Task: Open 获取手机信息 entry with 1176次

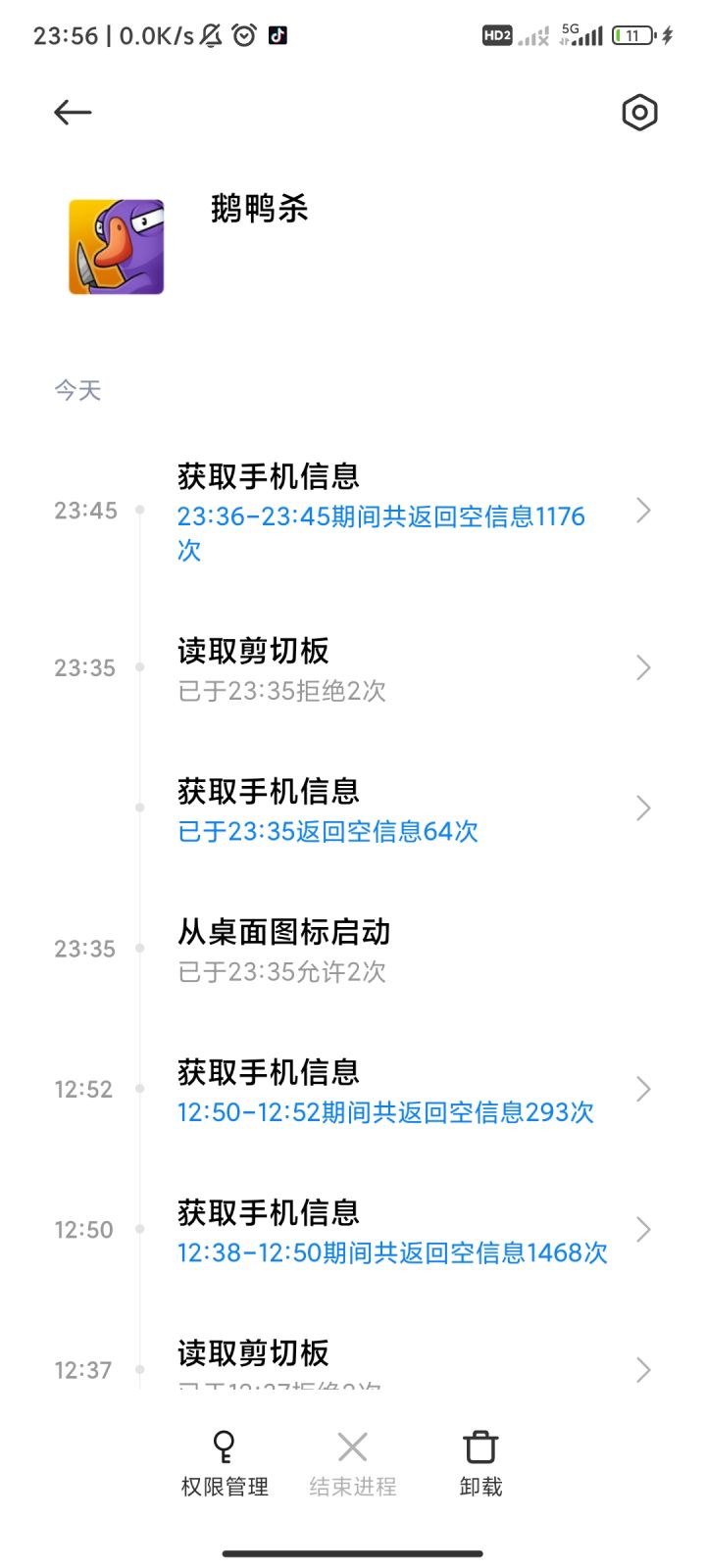Action: (353, 512)
